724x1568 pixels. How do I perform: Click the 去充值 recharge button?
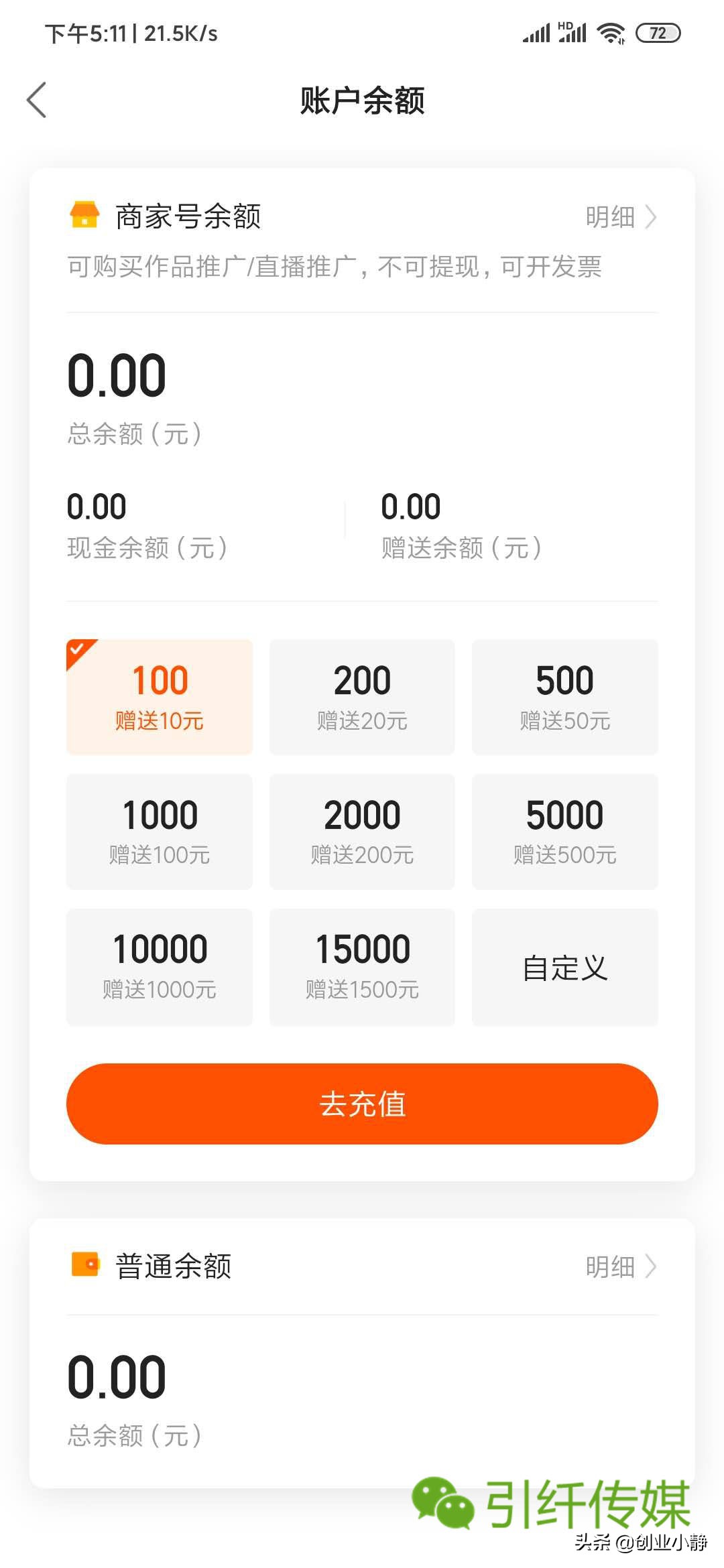coord(362,1104)
